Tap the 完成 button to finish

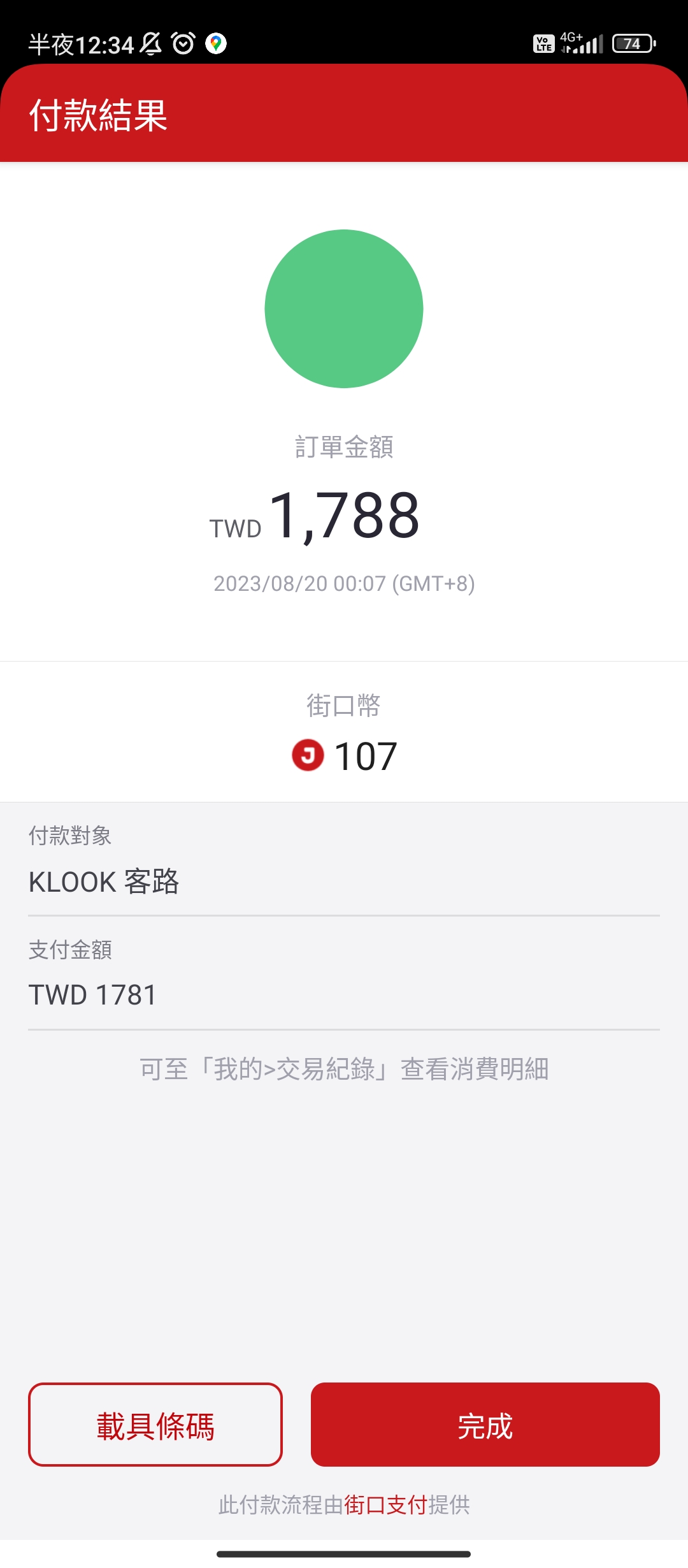(485, 1425)
